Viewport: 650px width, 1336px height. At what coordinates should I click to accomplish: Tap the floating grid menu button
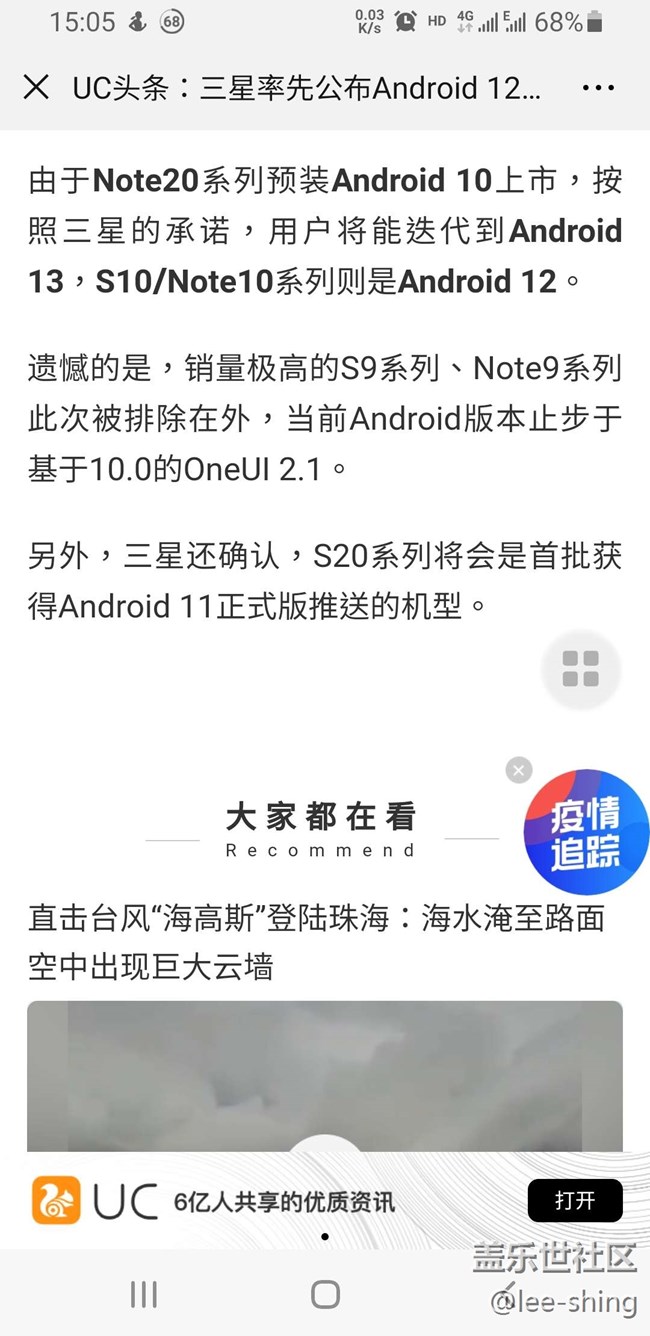pyautogui.click(x=581, y=669)
